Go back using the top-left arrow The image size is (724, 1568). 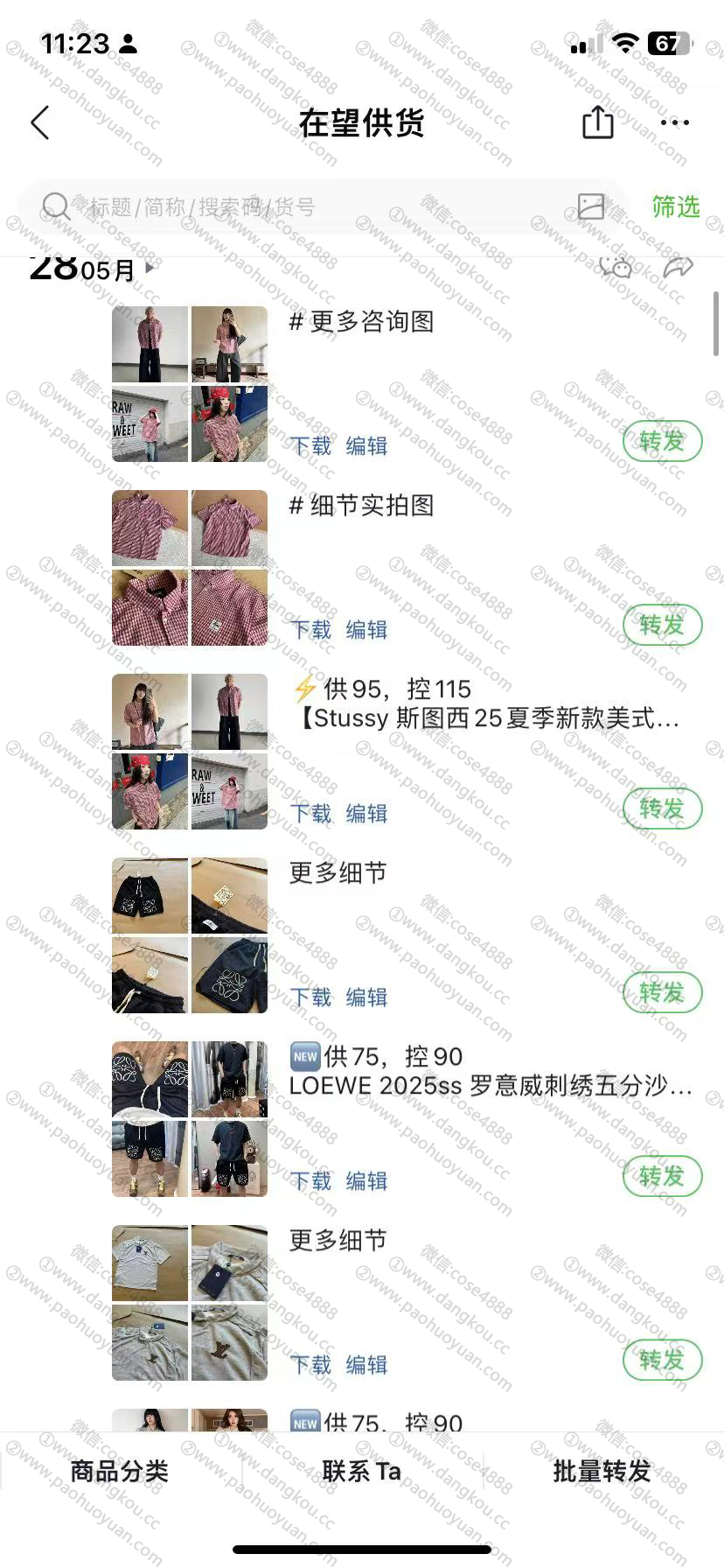40,123
